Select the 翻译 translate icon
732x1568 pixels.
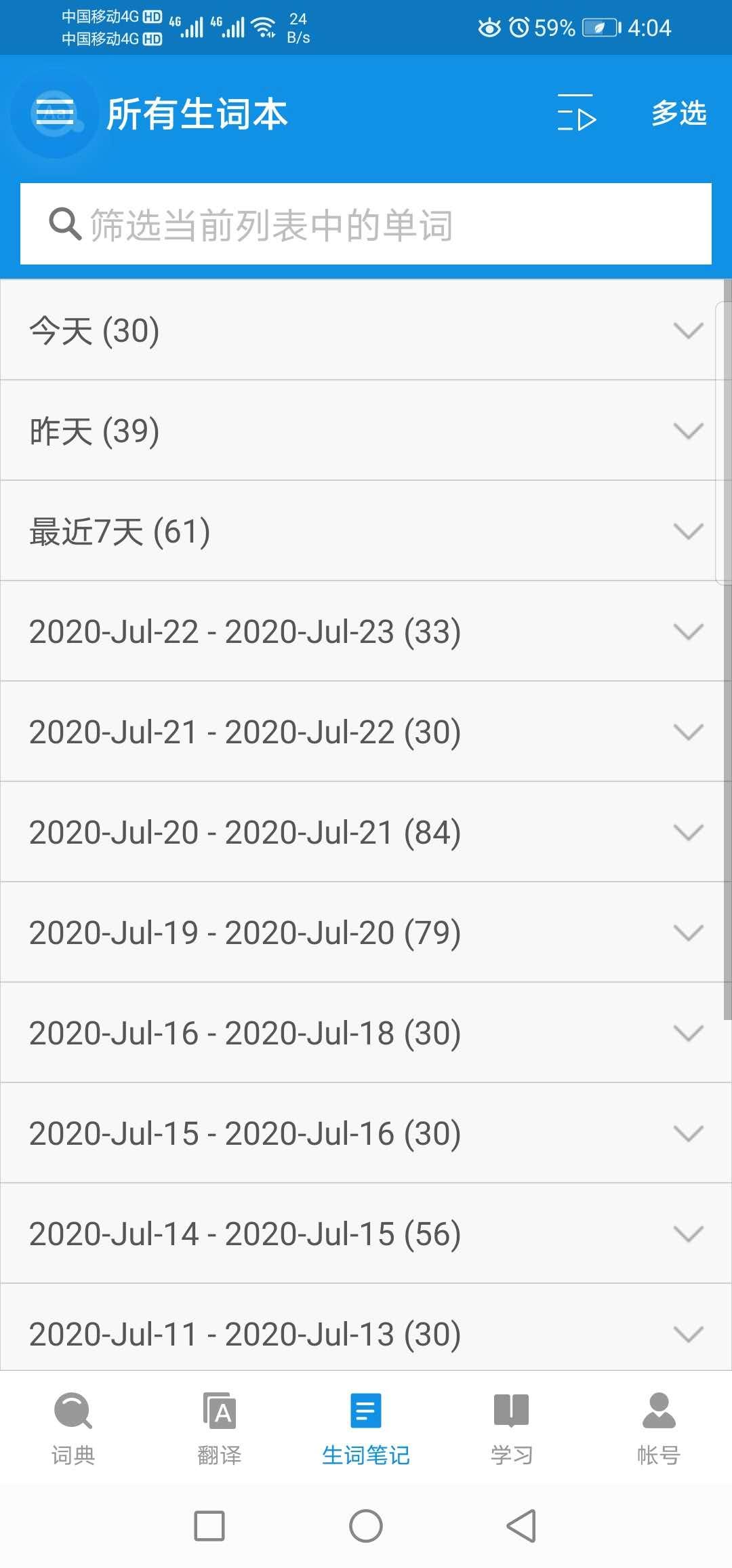point(218,1424)
